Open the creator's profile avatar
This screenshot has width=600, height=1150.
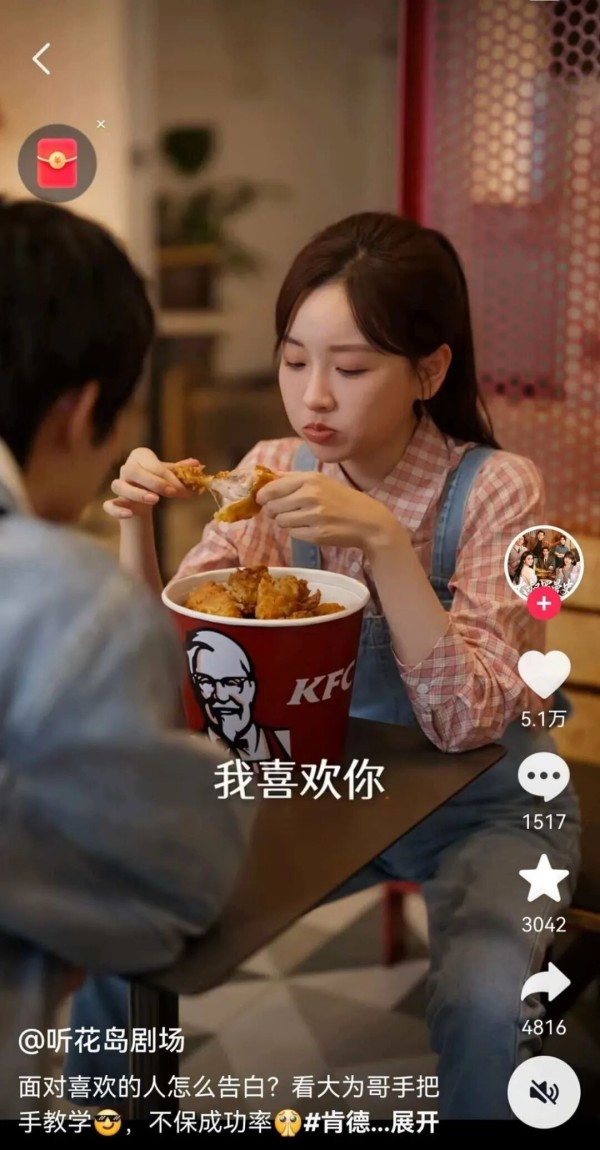(x=543, y=563)
